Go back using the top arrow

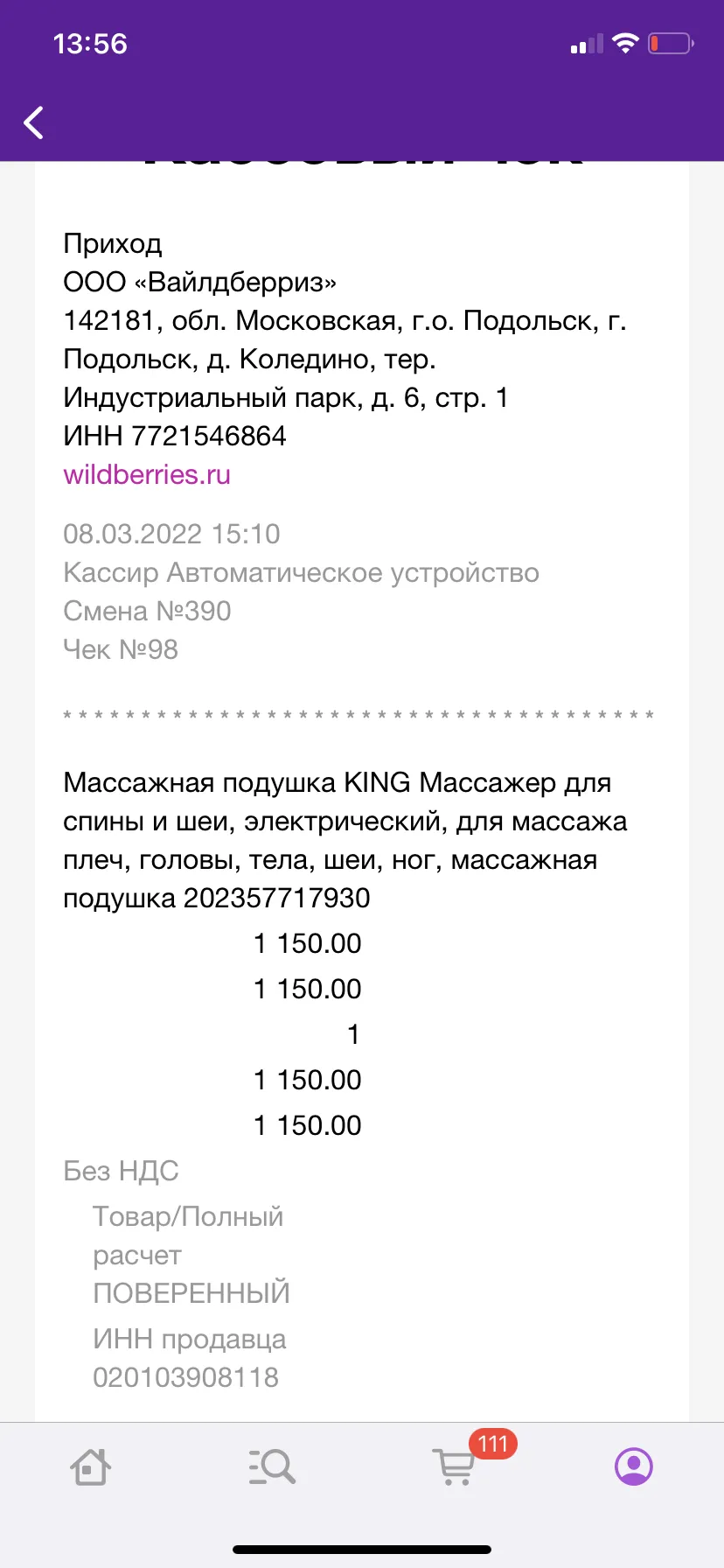(34, 122)
